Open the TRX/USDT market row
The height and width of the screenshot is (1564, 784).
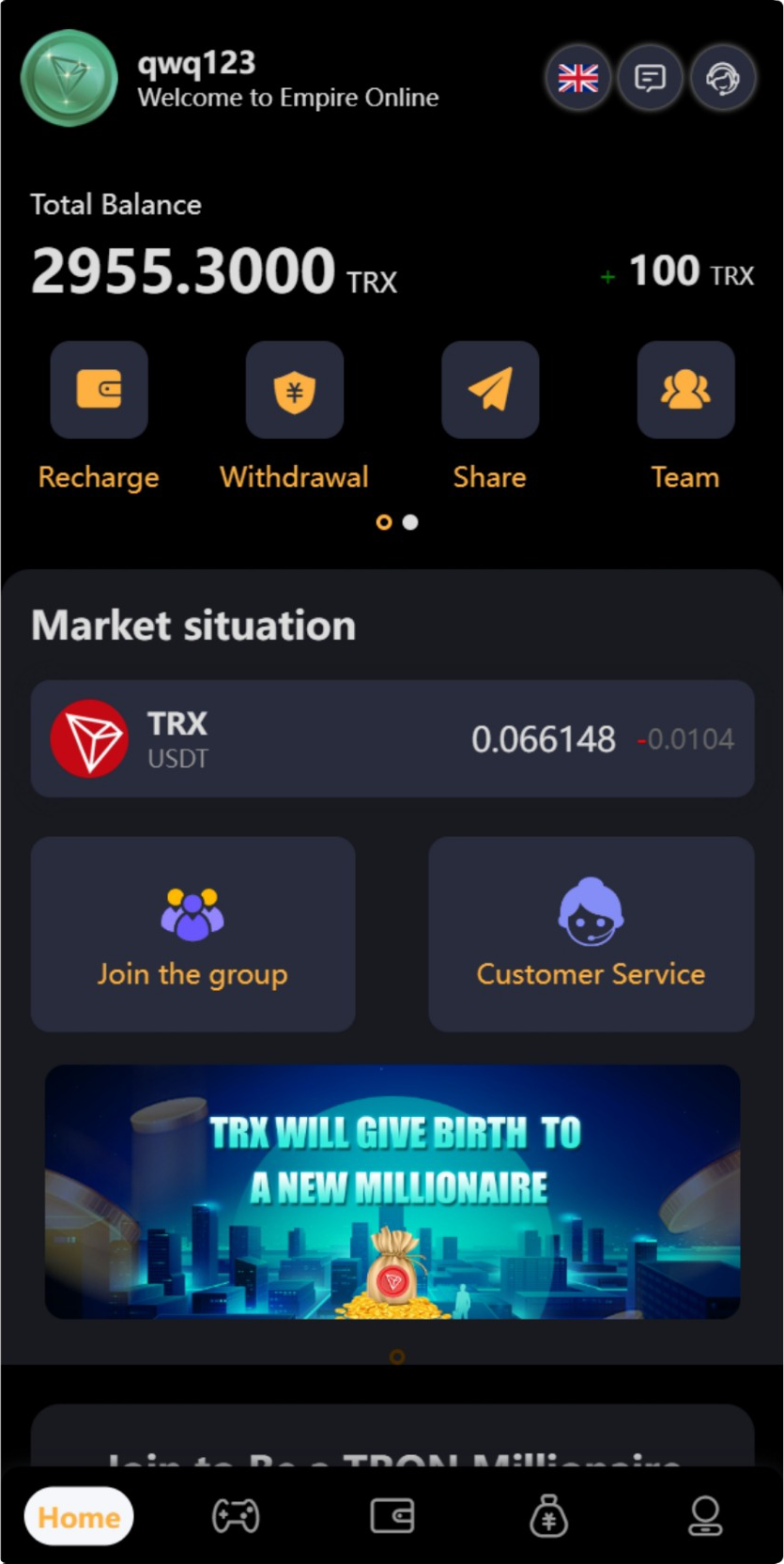coord(392,739)
